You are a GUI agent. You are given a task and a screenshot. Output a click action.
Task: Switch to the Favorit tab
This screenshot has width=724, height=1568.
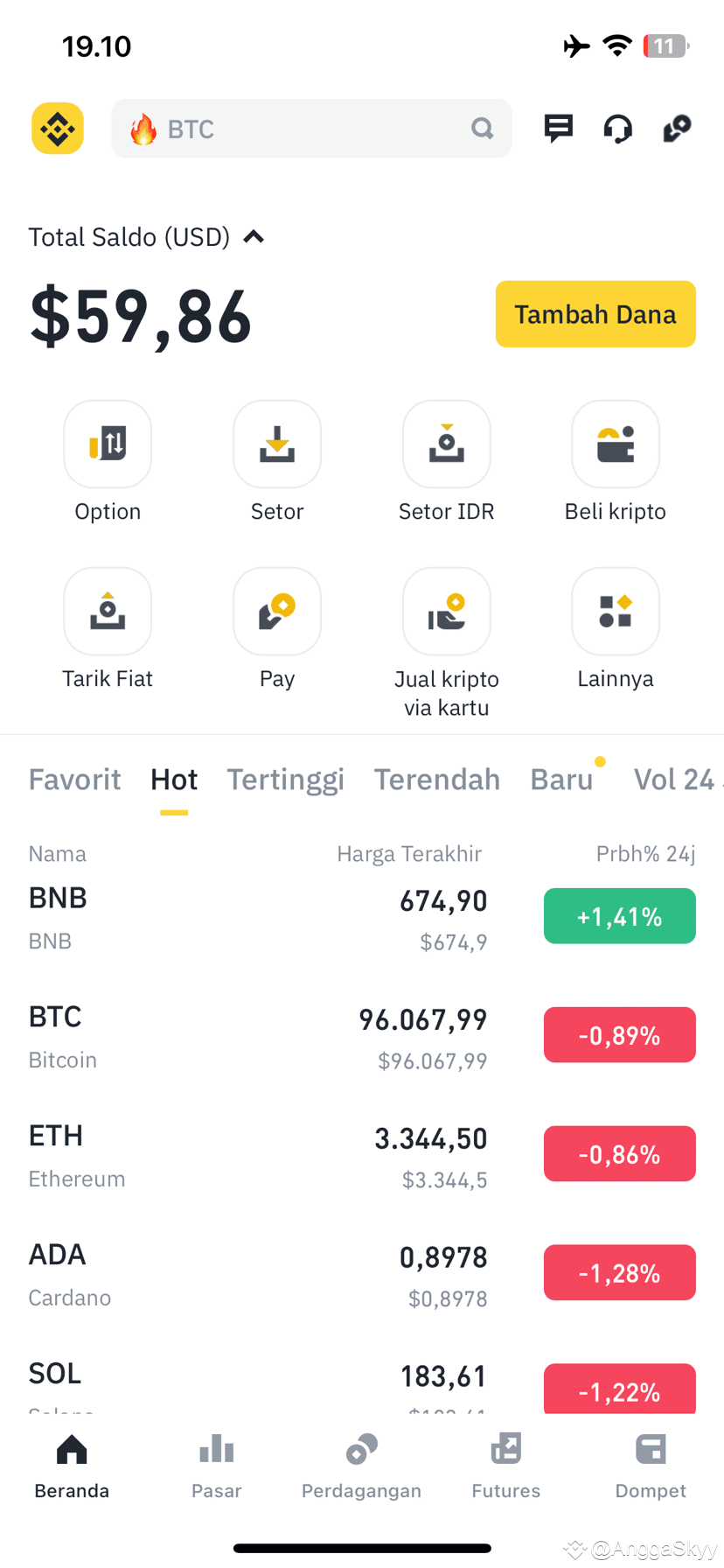click(74, 779)
